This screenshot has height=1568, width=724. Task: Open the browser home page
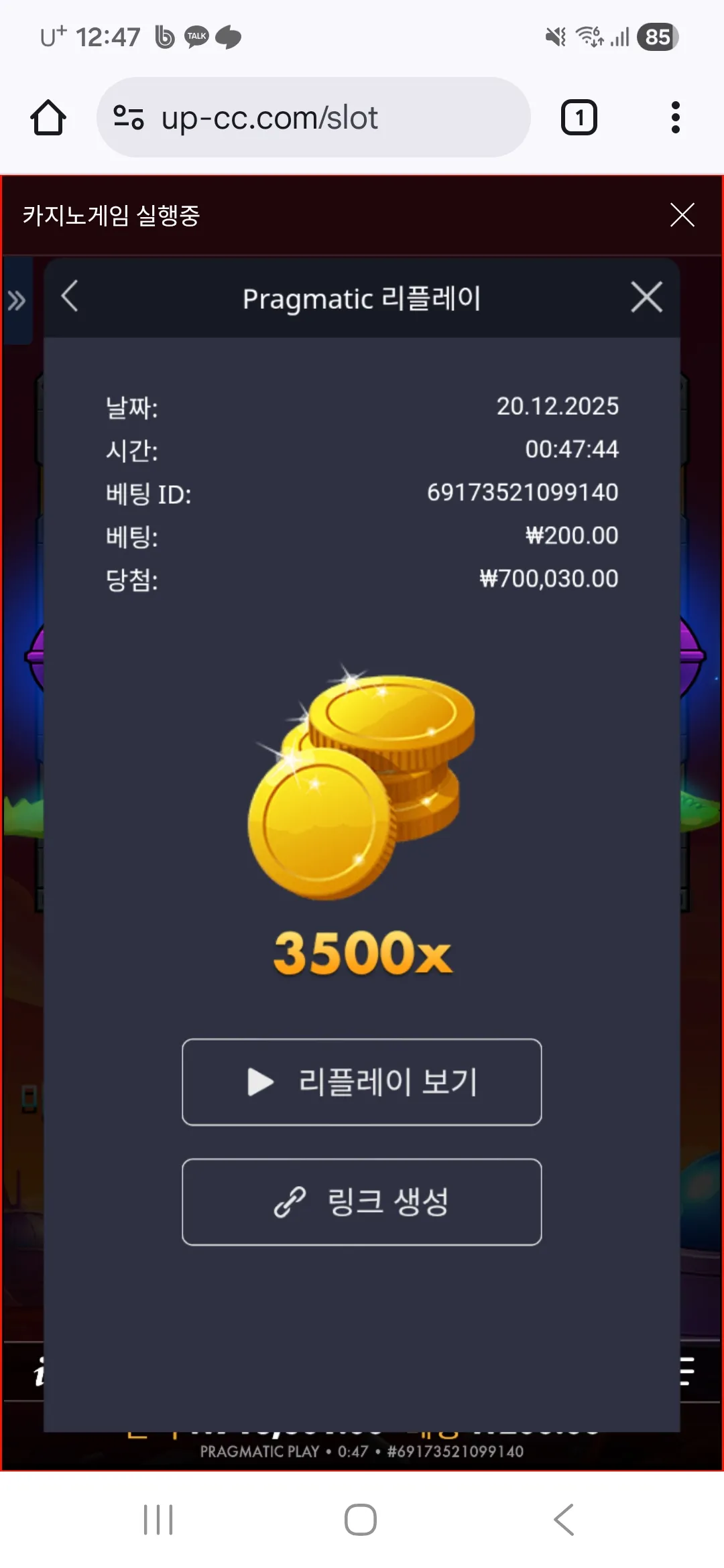(x=48, y=118)
